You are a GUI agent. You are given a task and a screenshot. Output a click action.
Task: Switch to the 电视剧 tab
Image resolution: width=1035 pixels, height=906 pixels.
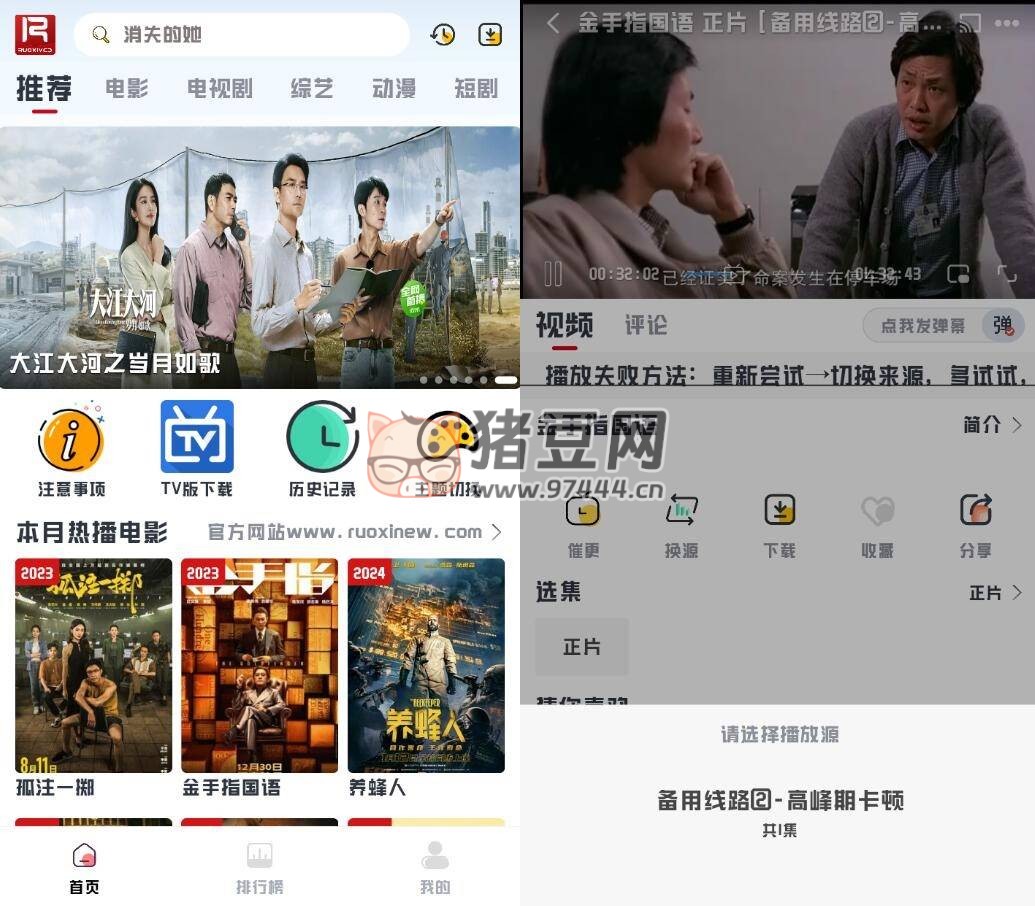point(220,89)
